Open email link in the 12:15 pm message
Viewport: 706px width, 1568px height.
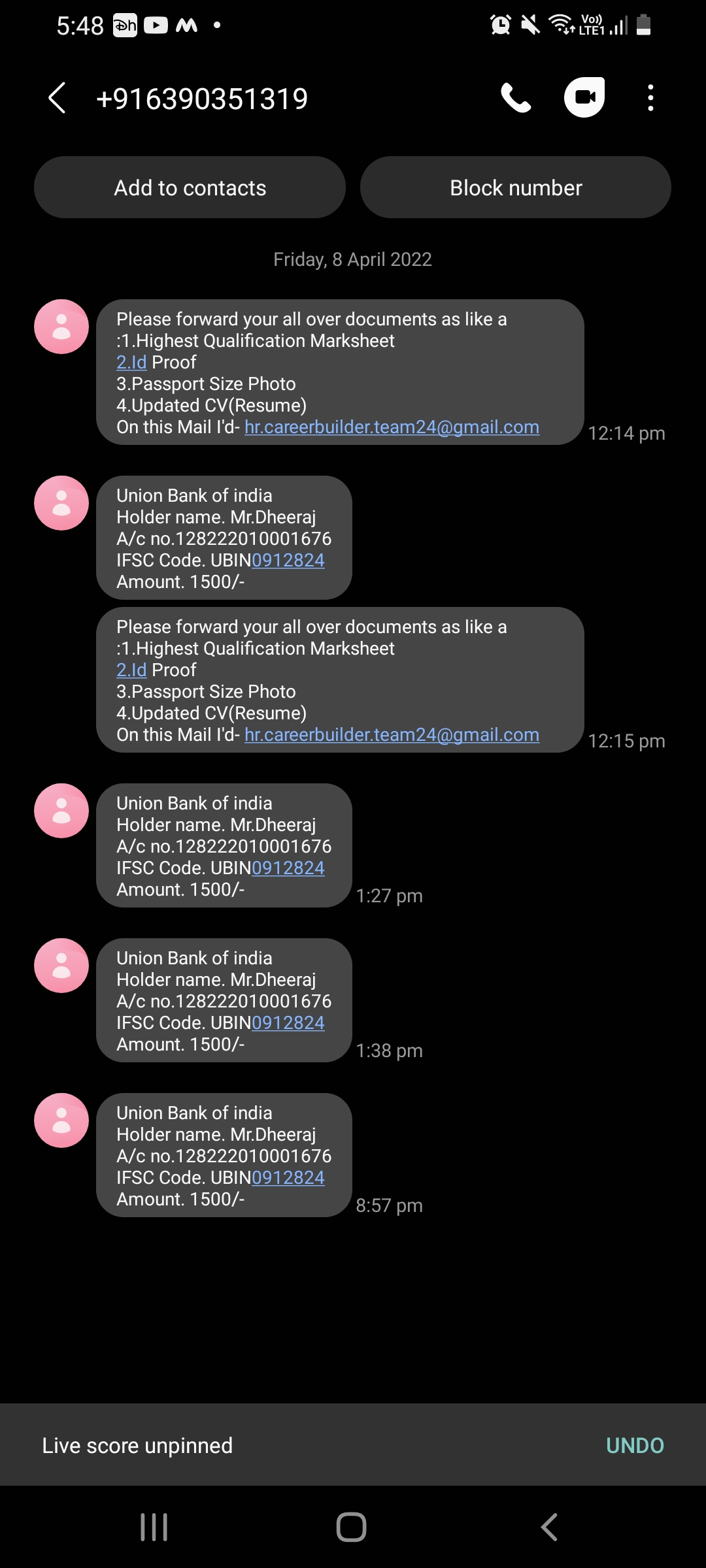click(392, 735)
